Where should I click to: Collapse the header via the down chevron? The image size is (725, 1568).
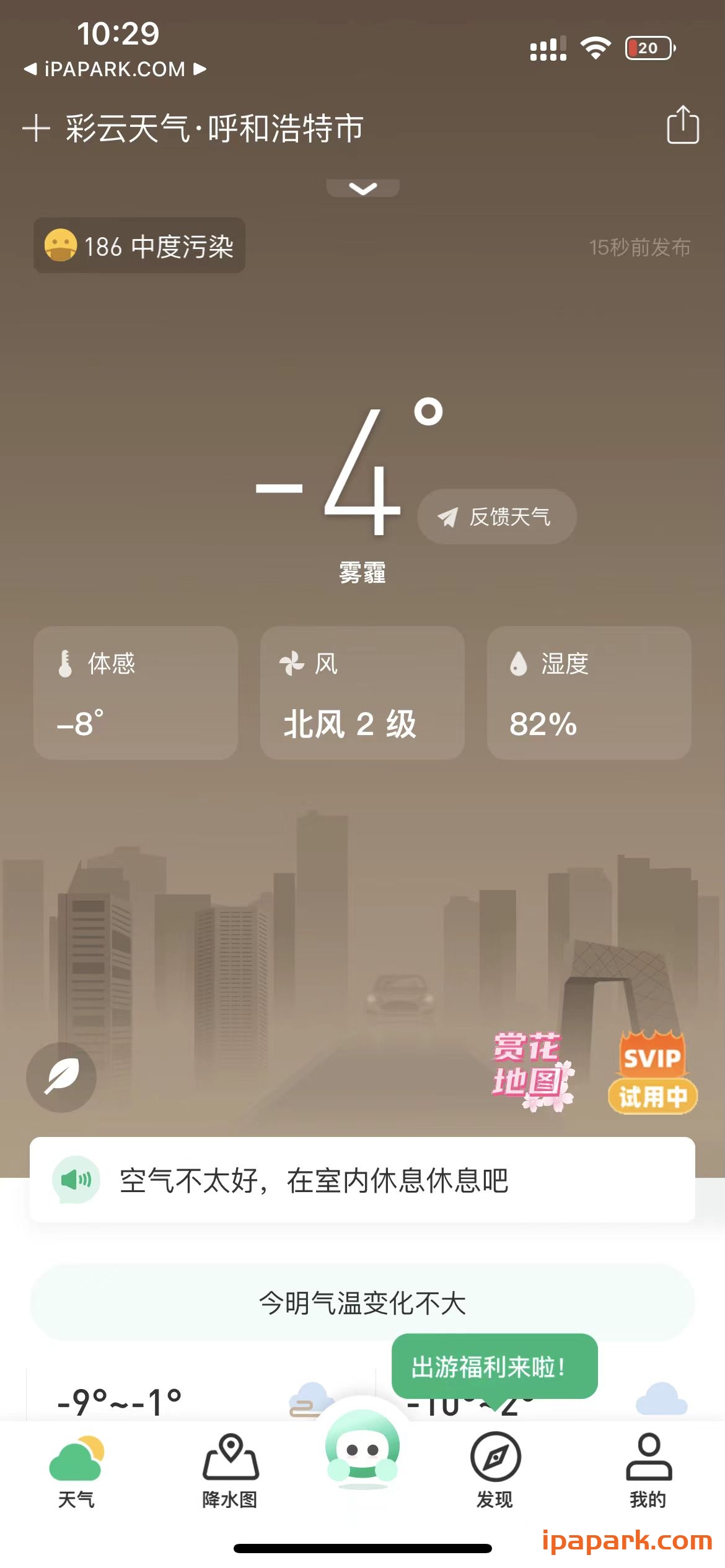tap(362, 187)
